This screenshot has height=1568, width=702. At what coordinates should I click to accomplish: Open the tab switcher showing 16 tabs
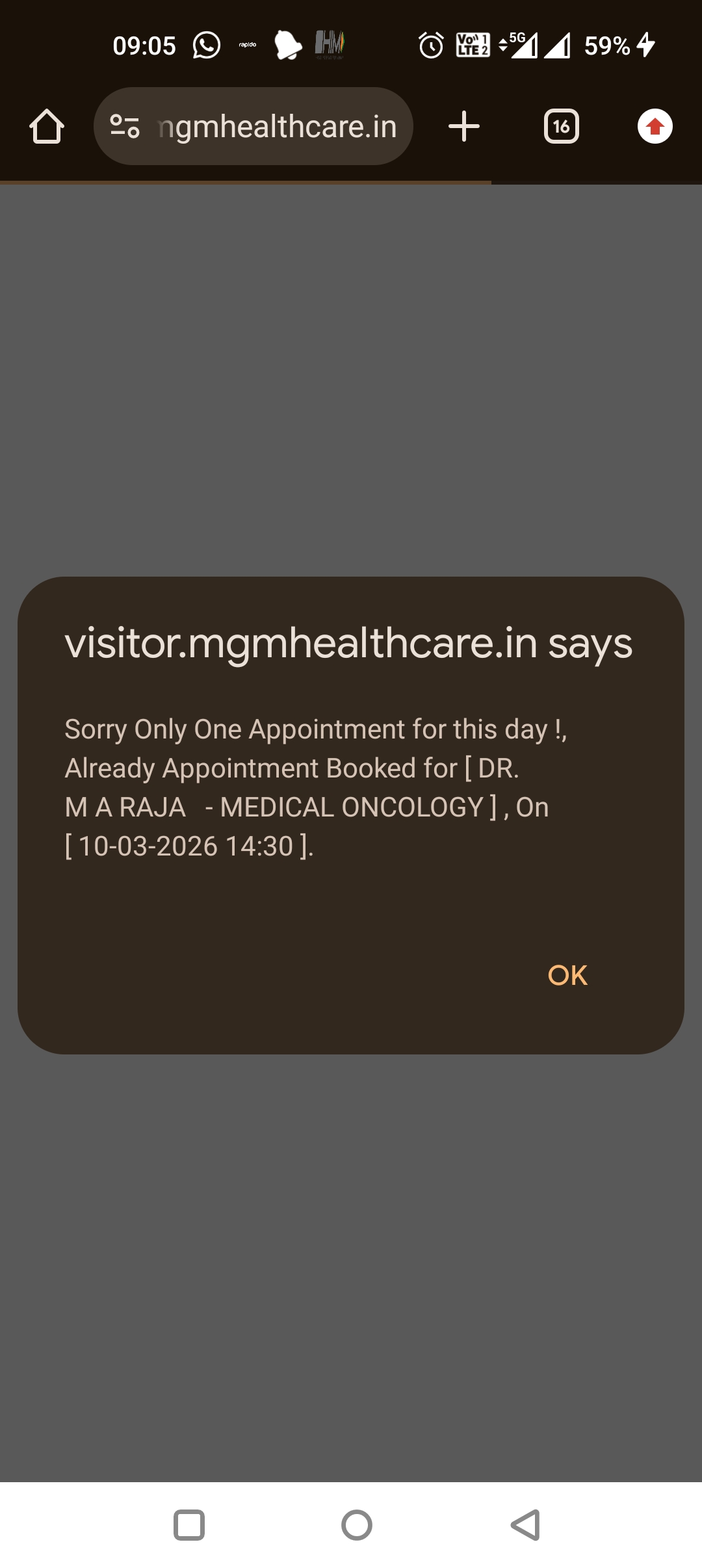pos(562,126)
